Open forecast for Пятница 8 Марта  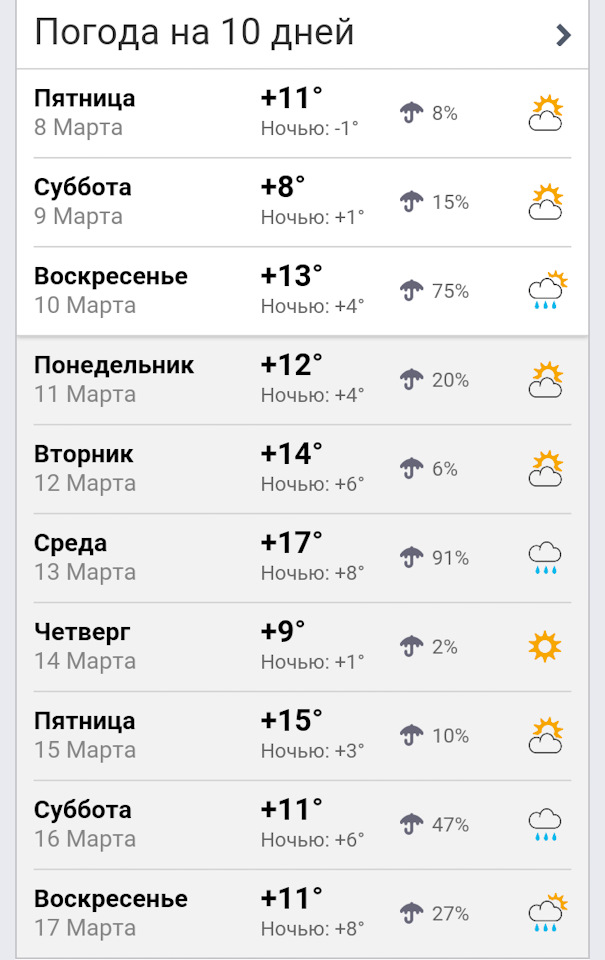click(302, 113)
